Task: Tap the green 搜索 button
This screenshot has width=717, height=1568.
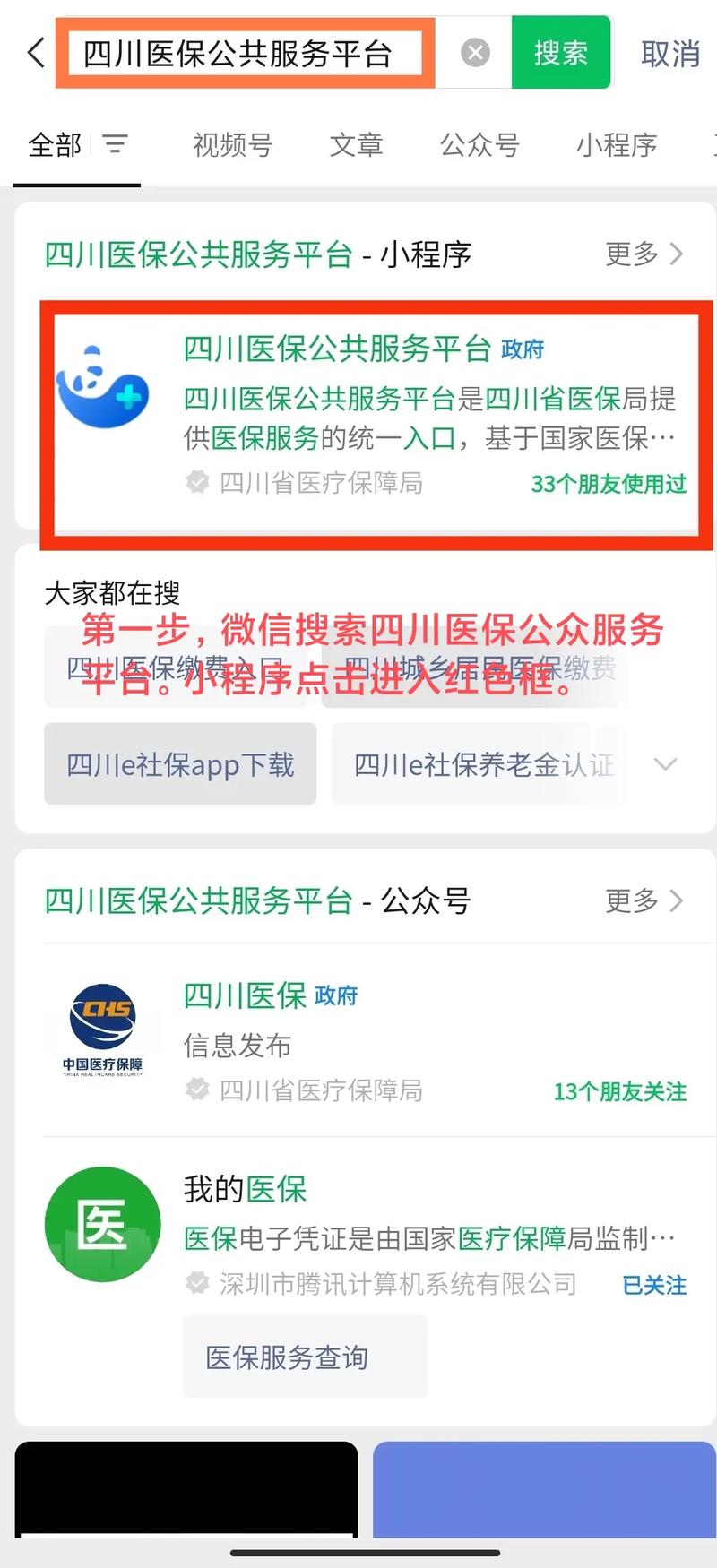Action: pyautogui.click(x=561, y=53)
